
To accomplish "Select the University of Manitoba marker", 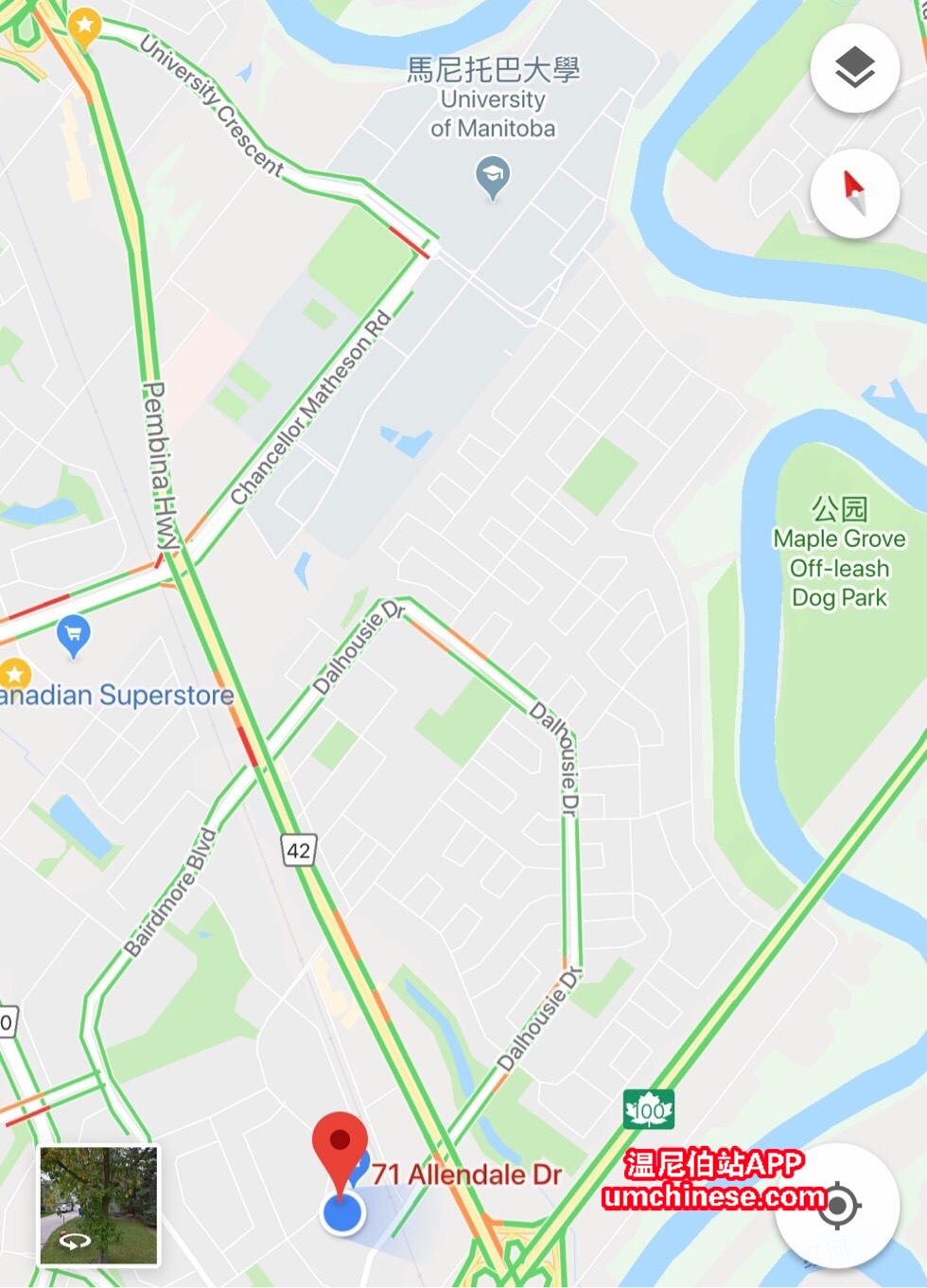I will [x=492, y=176].
